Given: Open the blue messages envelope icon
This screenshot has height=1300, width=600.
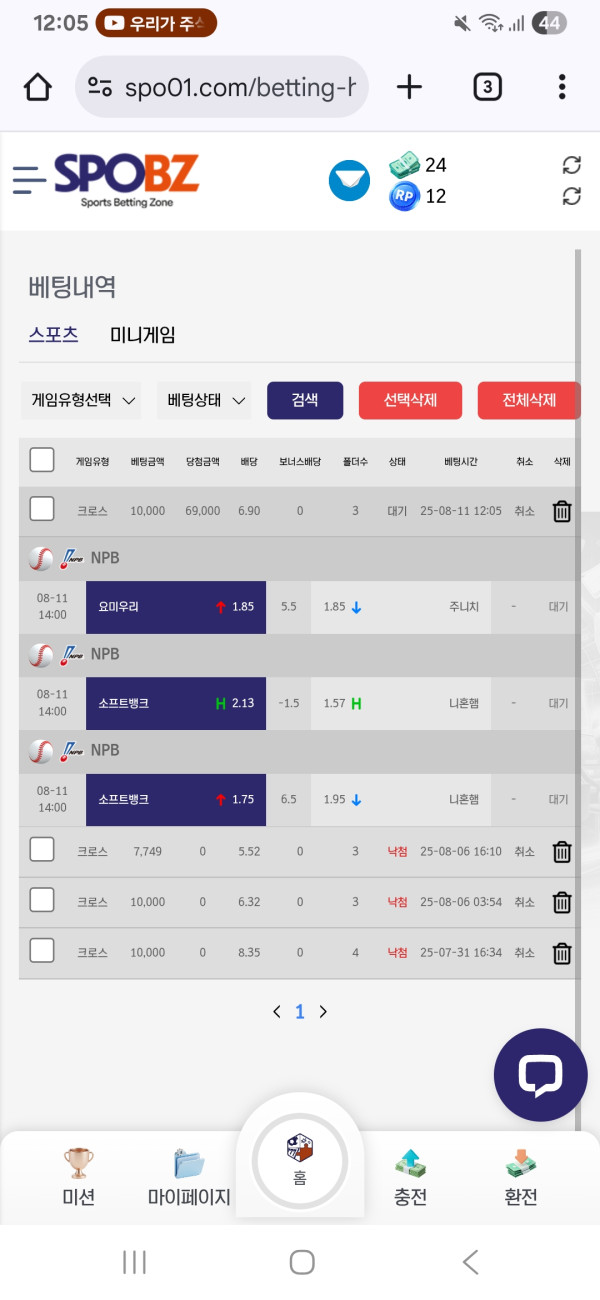Looking at the screenshot, I should pyautogui.click(x=349, y=180).
